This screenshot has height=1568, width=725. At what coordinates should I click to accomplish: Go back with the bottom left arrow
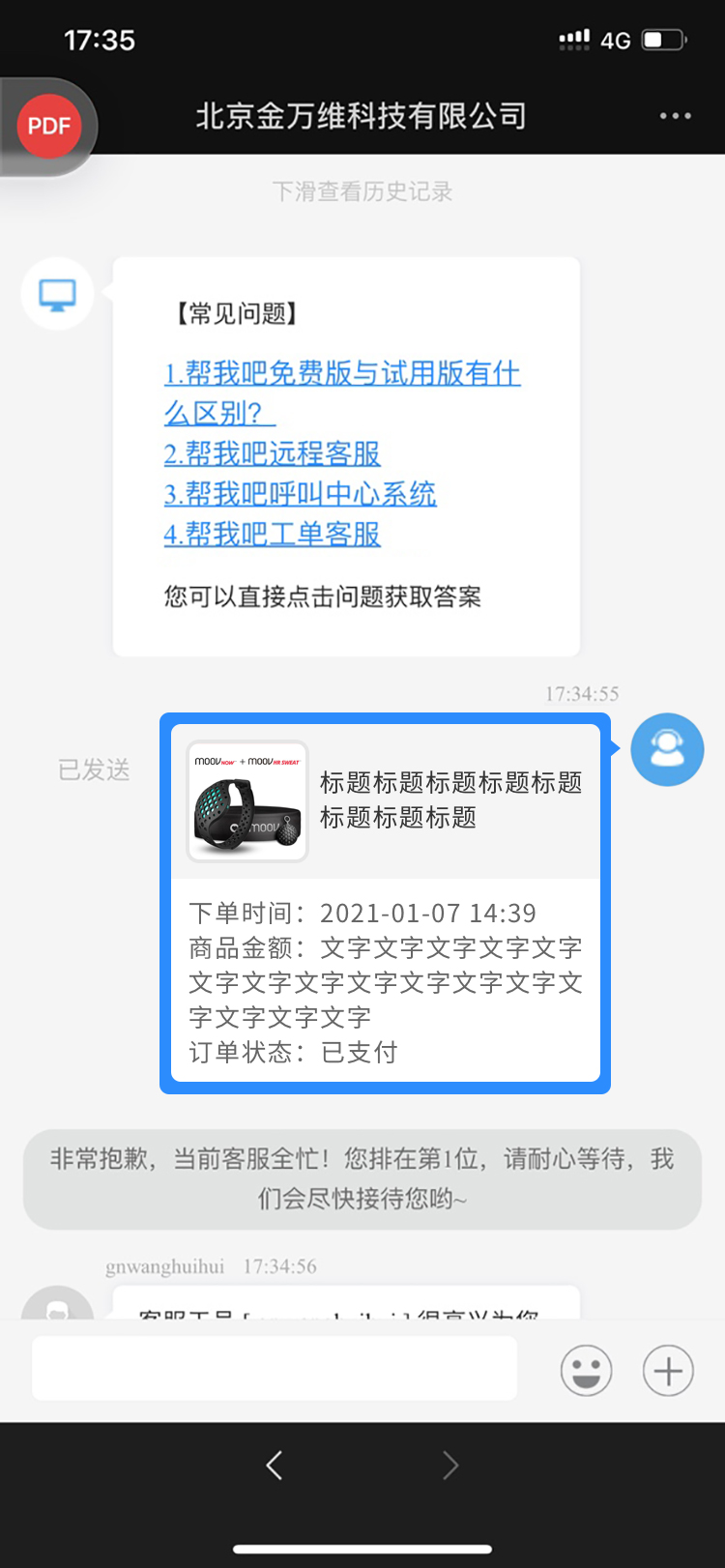pyautogui.click(x=275, y=1466)
